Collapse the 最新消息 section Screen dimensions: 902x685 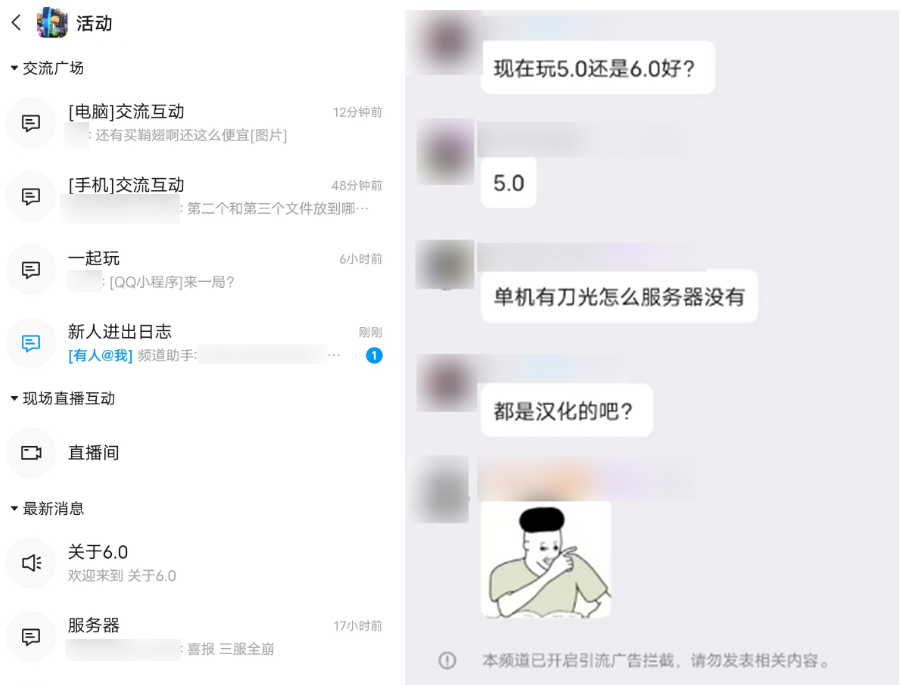(x=47, y=508)
